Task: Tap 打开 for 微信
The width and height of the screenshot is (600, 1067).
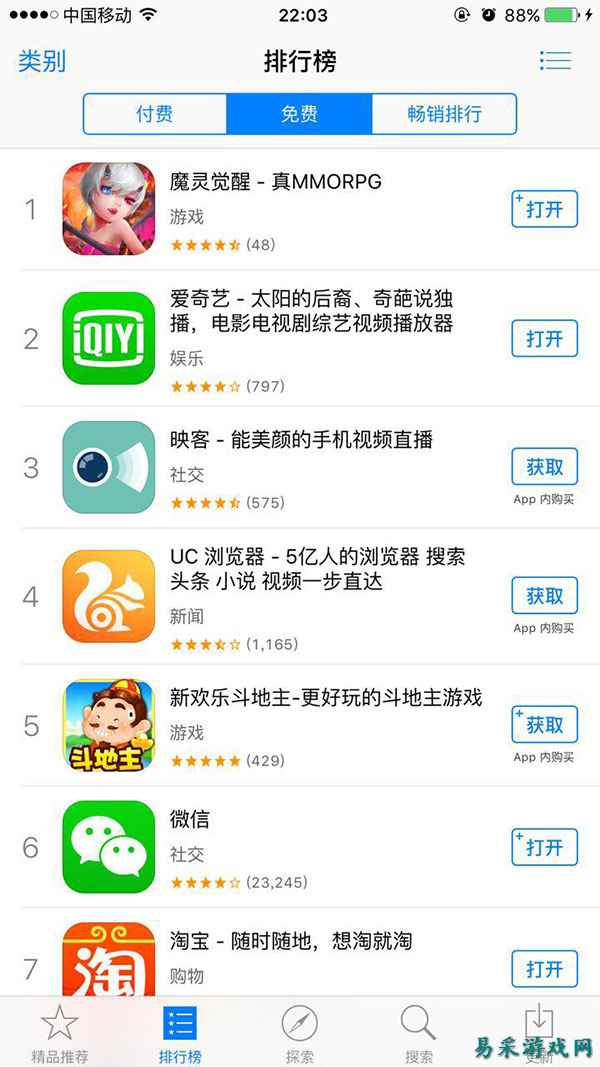Action: [x=544, y=847]
